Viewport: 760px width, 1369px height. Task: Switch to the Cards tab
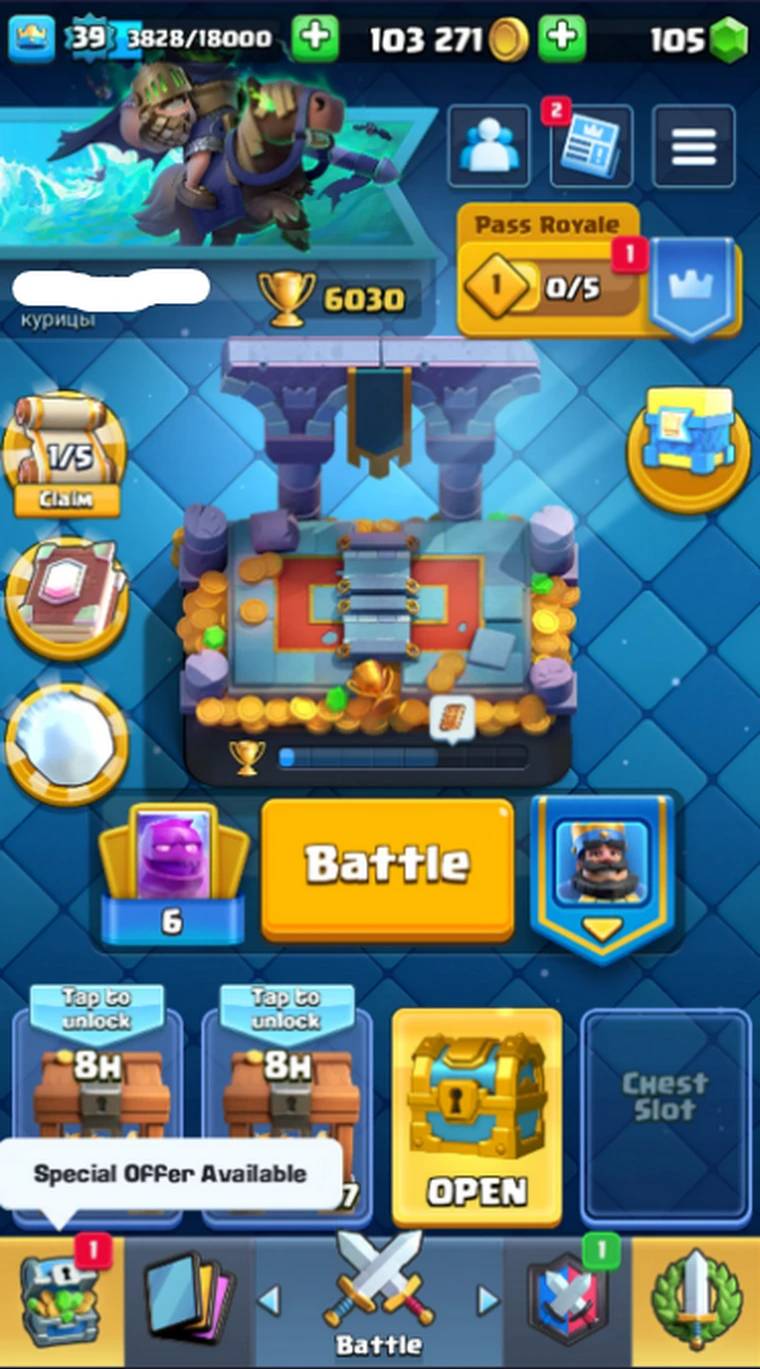point(189,1302)
